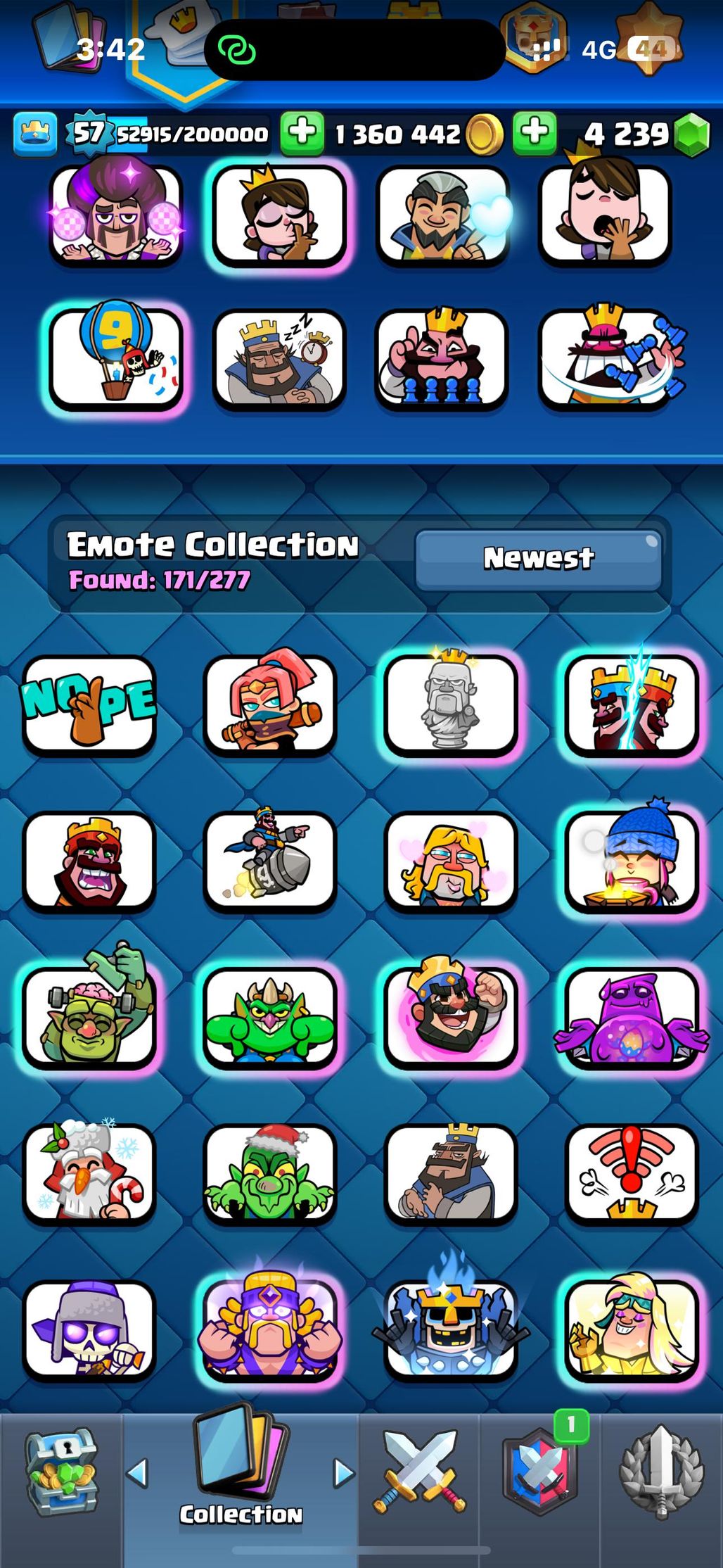The height and width of the screenshot is (1568, 723).
Task: Select the NOPE emote
Action: 89,704
